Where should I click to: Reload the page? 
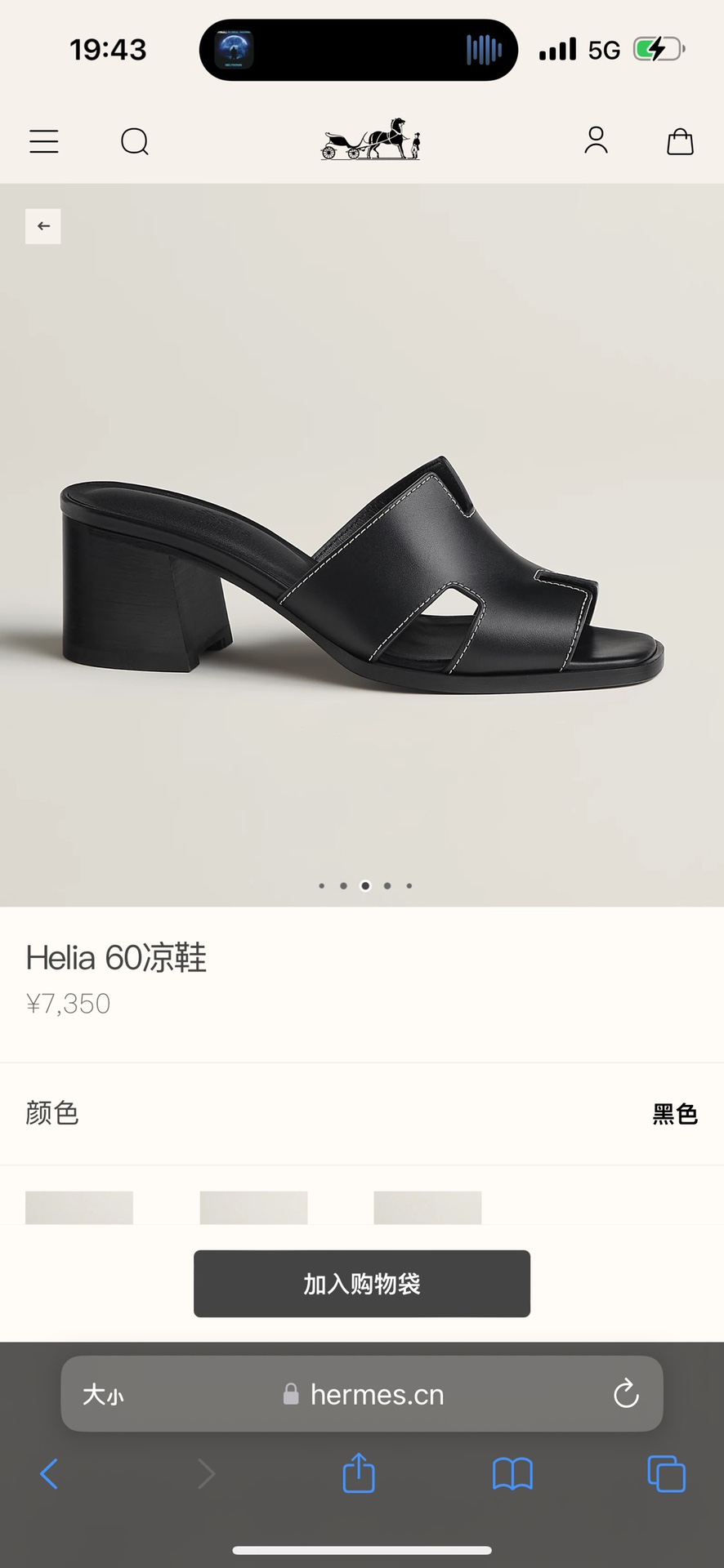point(626,1394)
